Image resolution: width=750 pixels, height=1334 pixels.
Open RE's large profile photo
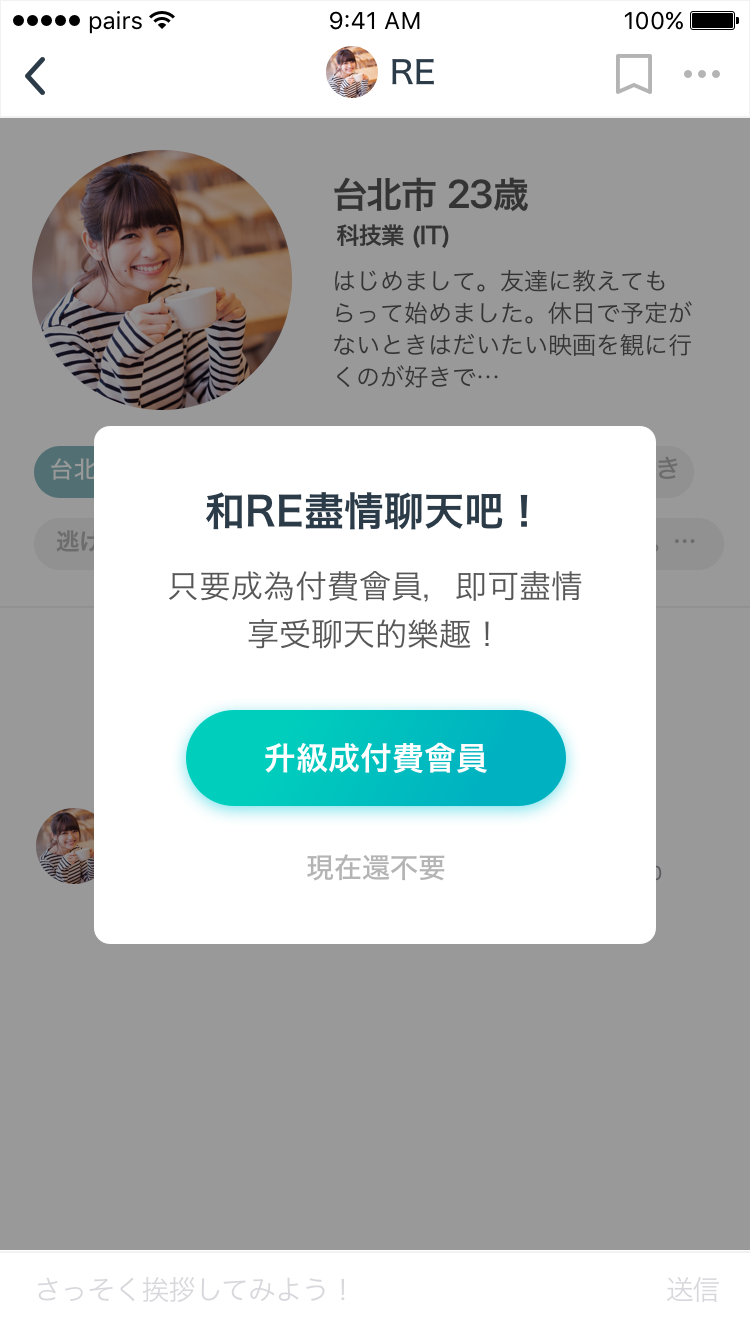162,280
